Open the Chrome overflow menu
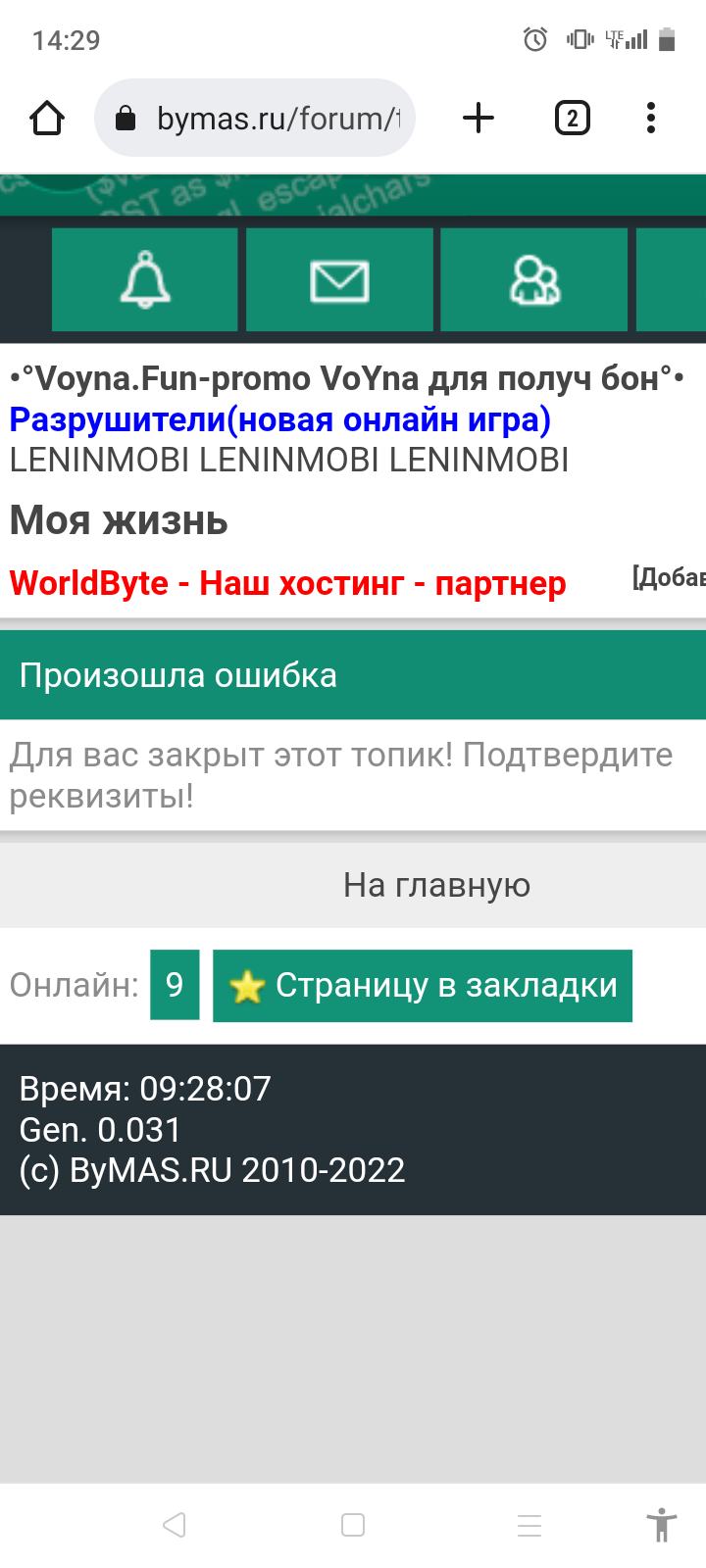The height and width of the screenshot is (1568, 706). pyautogui.click(x=650, y=119)
